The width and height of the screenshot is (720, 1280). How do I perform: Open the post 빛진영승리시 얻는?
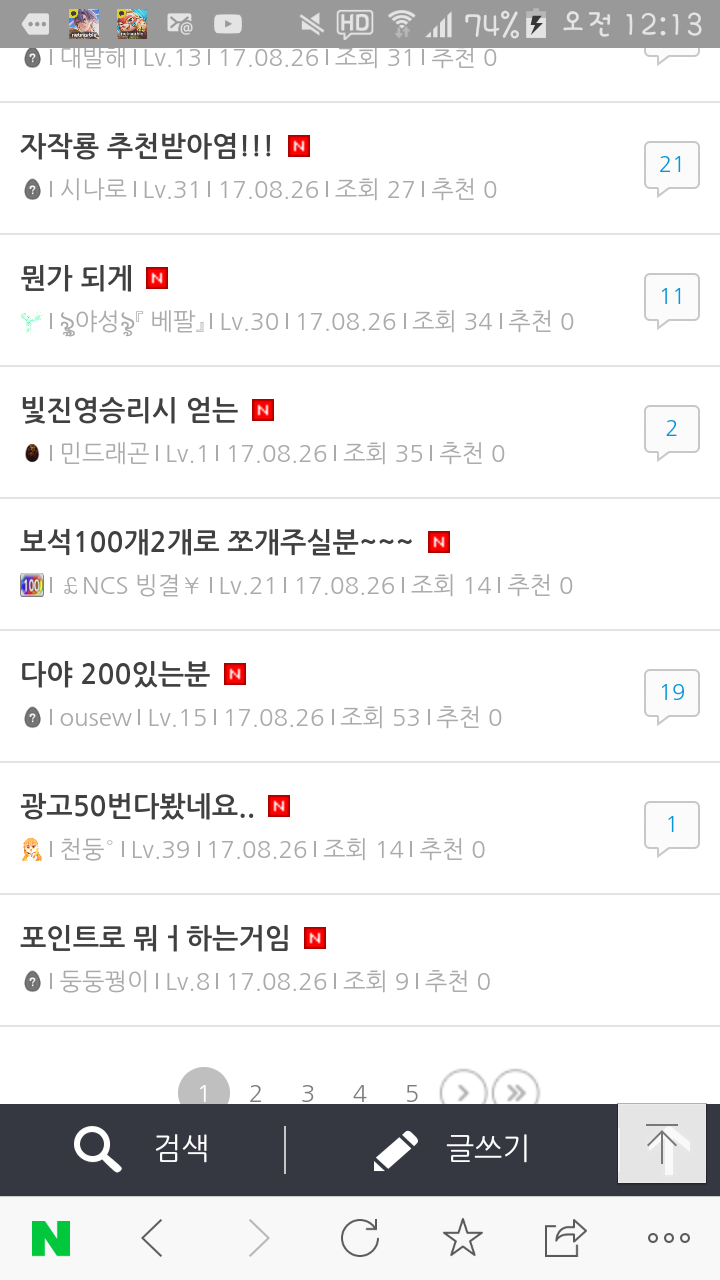(129, 410)
